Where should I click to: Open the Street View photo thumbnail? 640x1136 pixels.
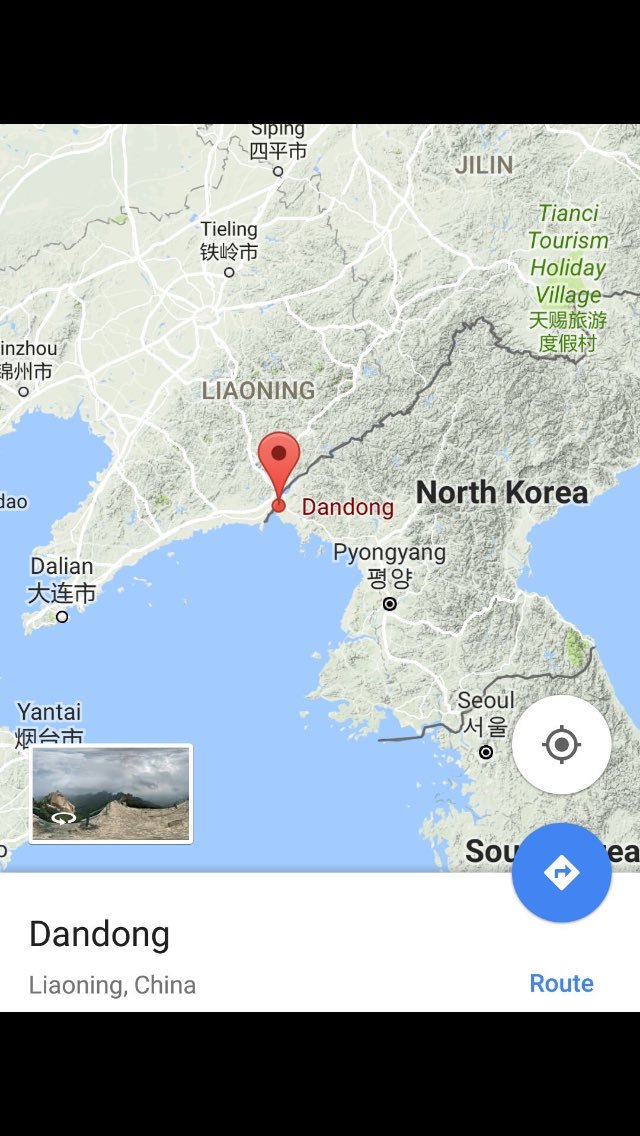click(x=111, y=793)
